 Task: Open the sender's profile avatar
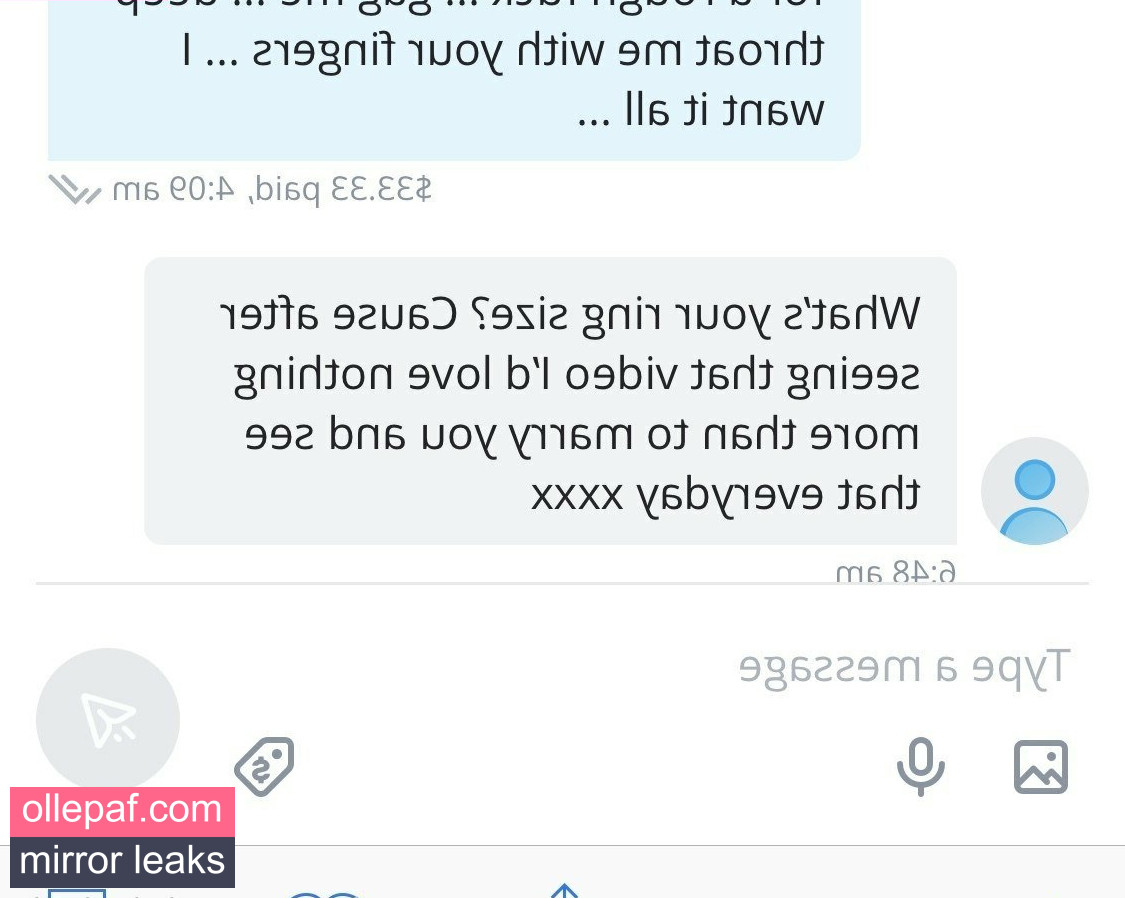pyautogui.click(x=1034, y=491)
